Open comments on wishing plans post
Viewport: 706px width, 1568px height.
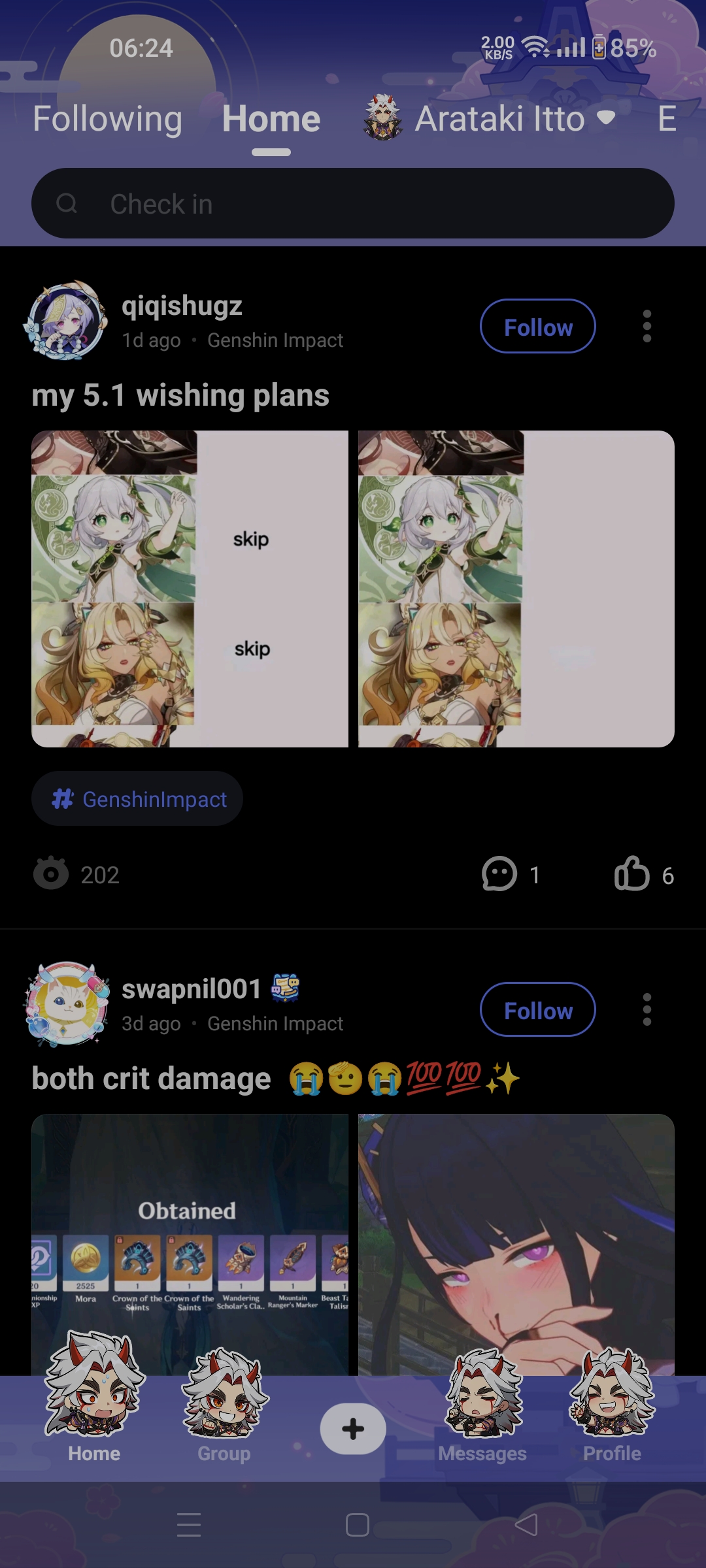pos(510,874)
